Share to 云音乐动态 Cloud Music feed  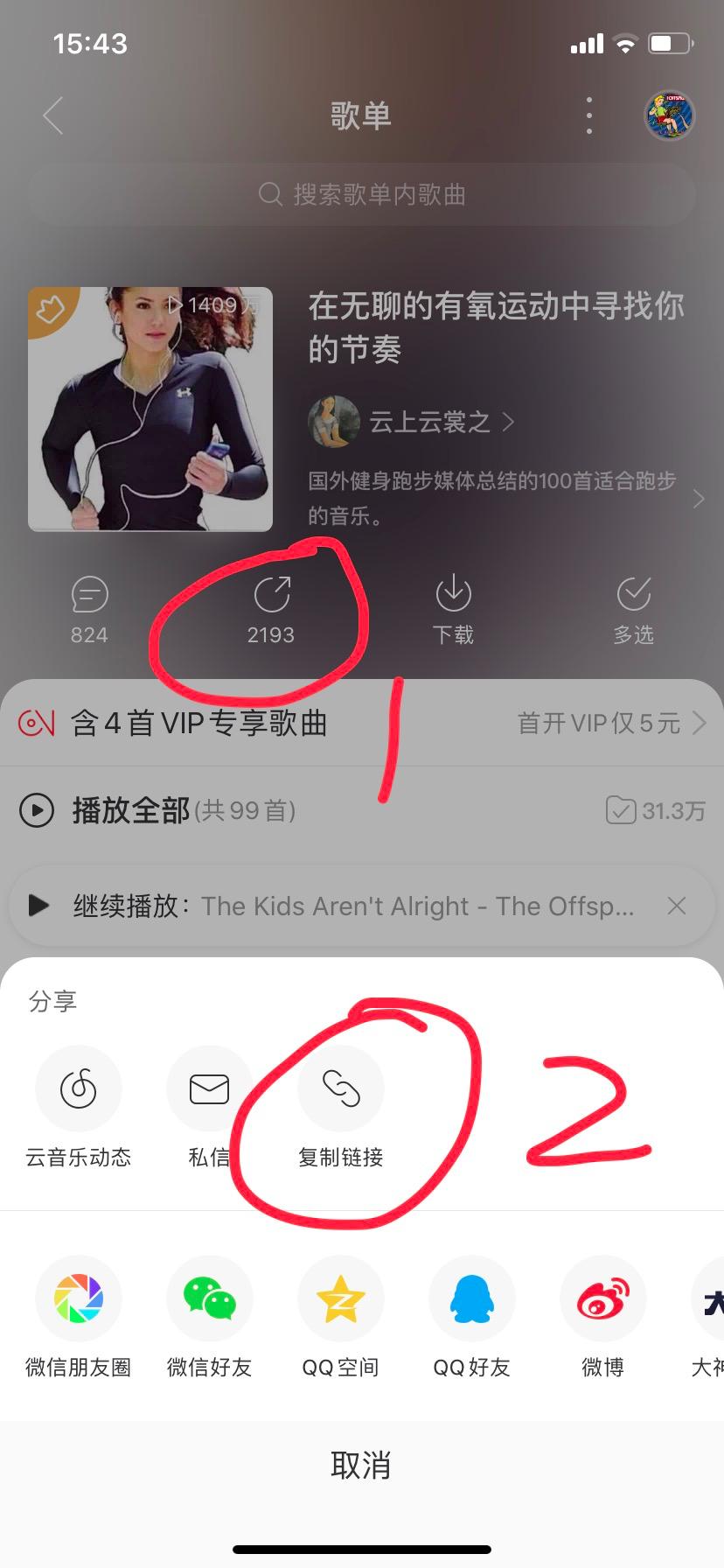coord(78,1088)
